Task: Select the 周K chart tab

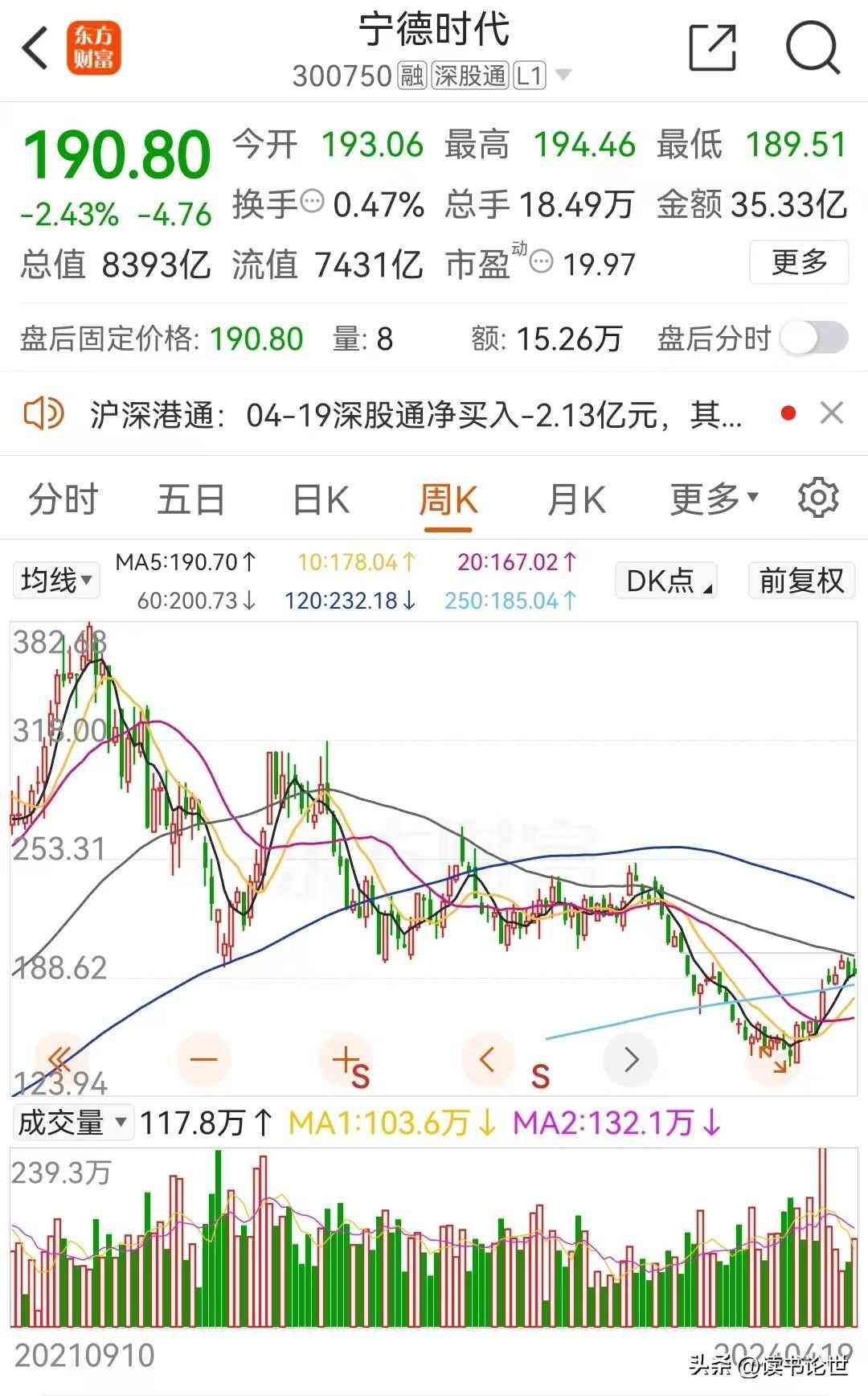Action: tap(448, 499)
